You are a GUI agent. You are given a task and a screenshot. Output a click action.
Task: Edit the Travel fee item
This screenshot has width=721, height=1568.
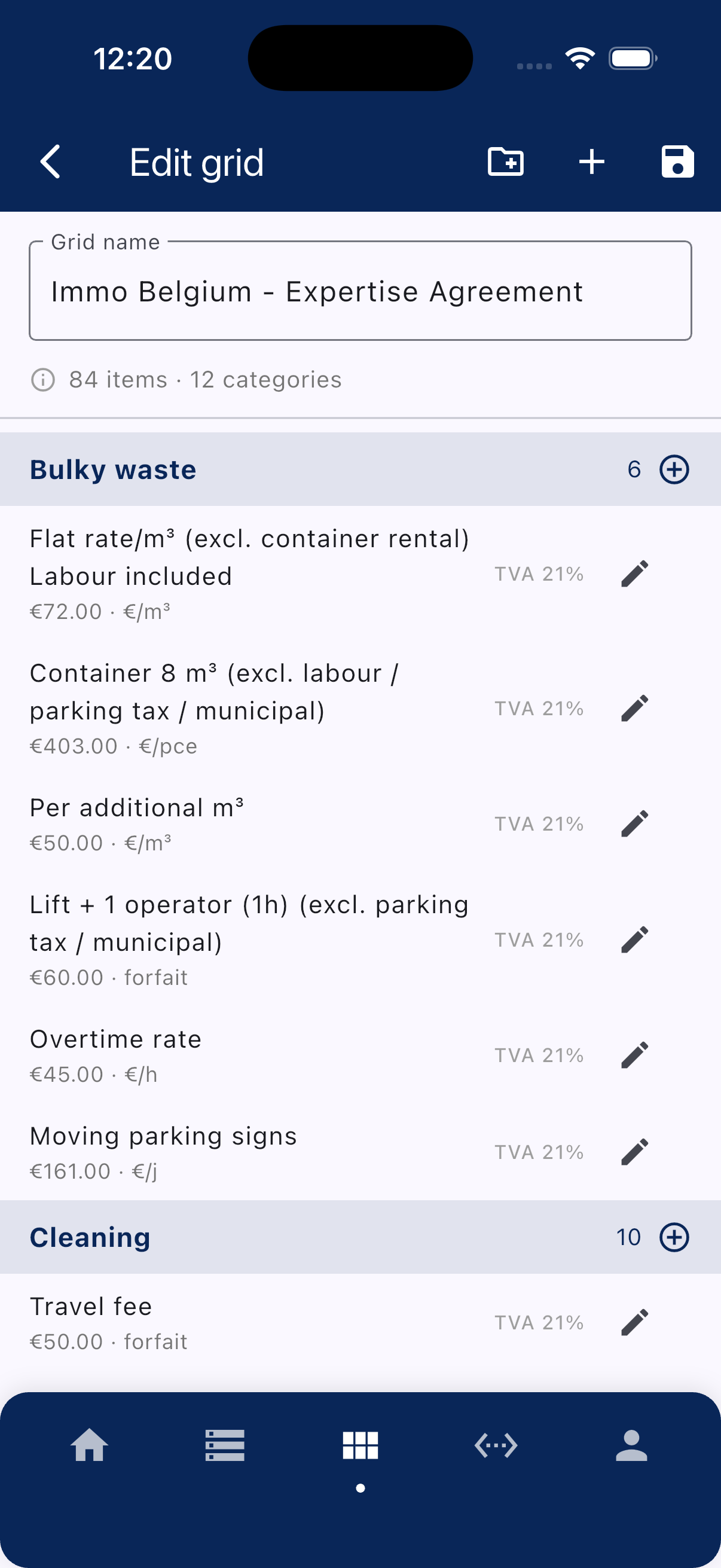pyautogui.click(x=634, y=1323)
